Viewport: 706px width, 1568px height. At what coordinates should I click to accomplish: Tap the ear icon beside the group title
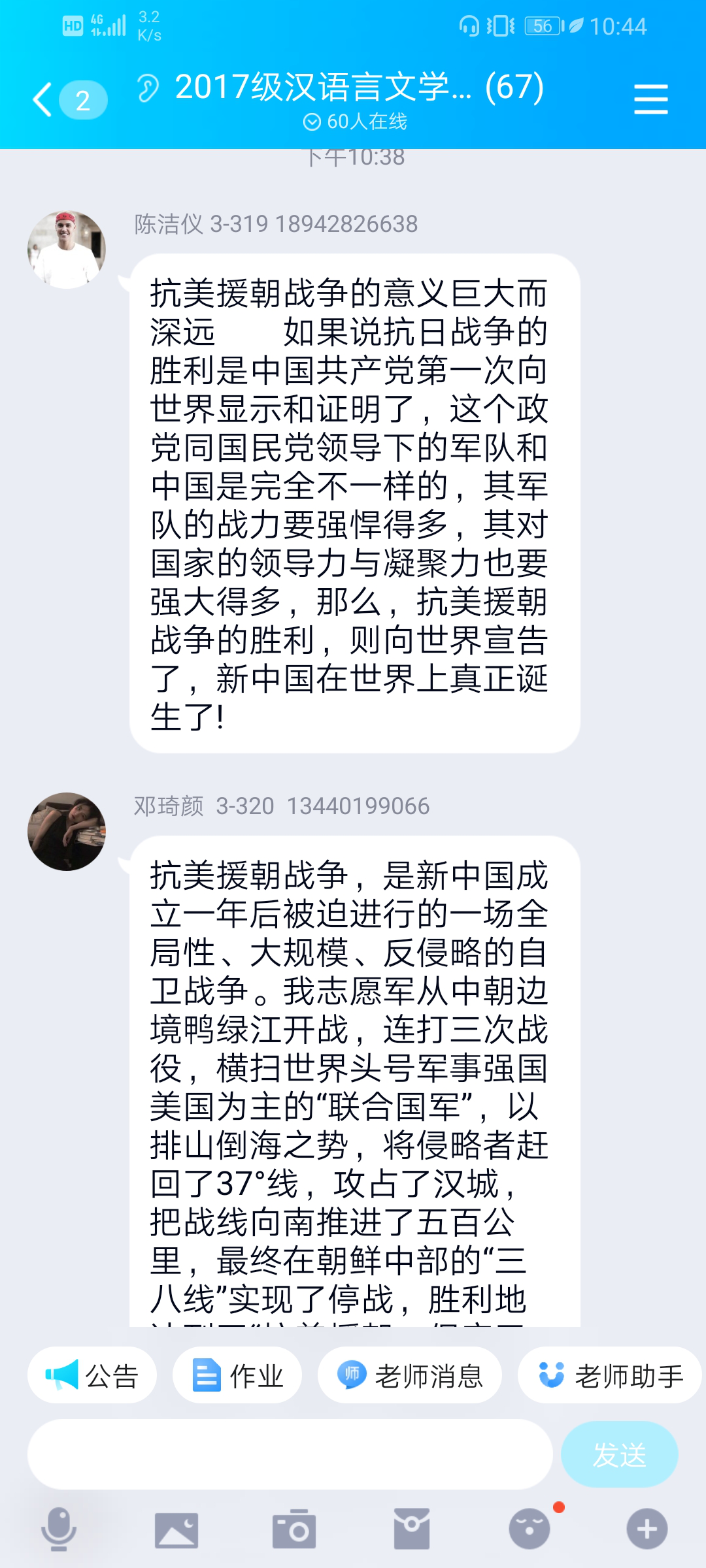tap(148, 88)
